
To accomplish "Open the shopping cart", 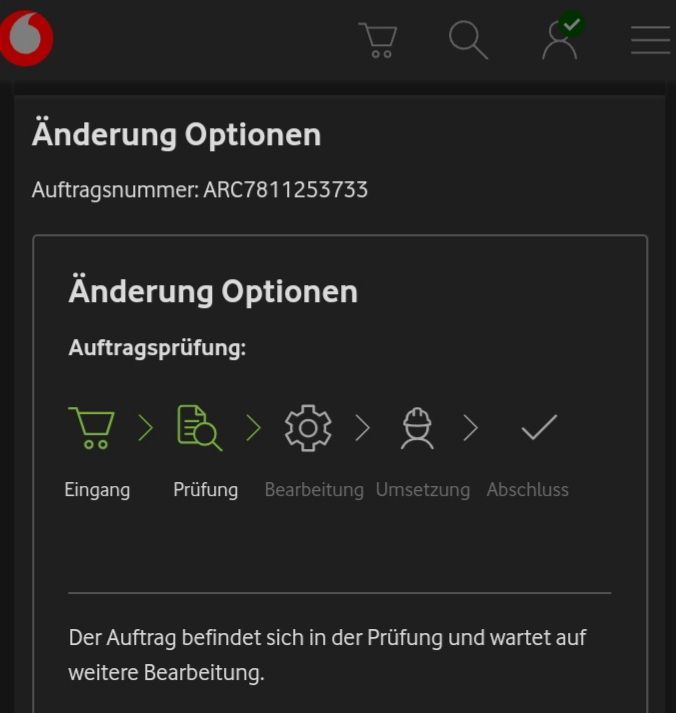I will [x=378, y=40].
